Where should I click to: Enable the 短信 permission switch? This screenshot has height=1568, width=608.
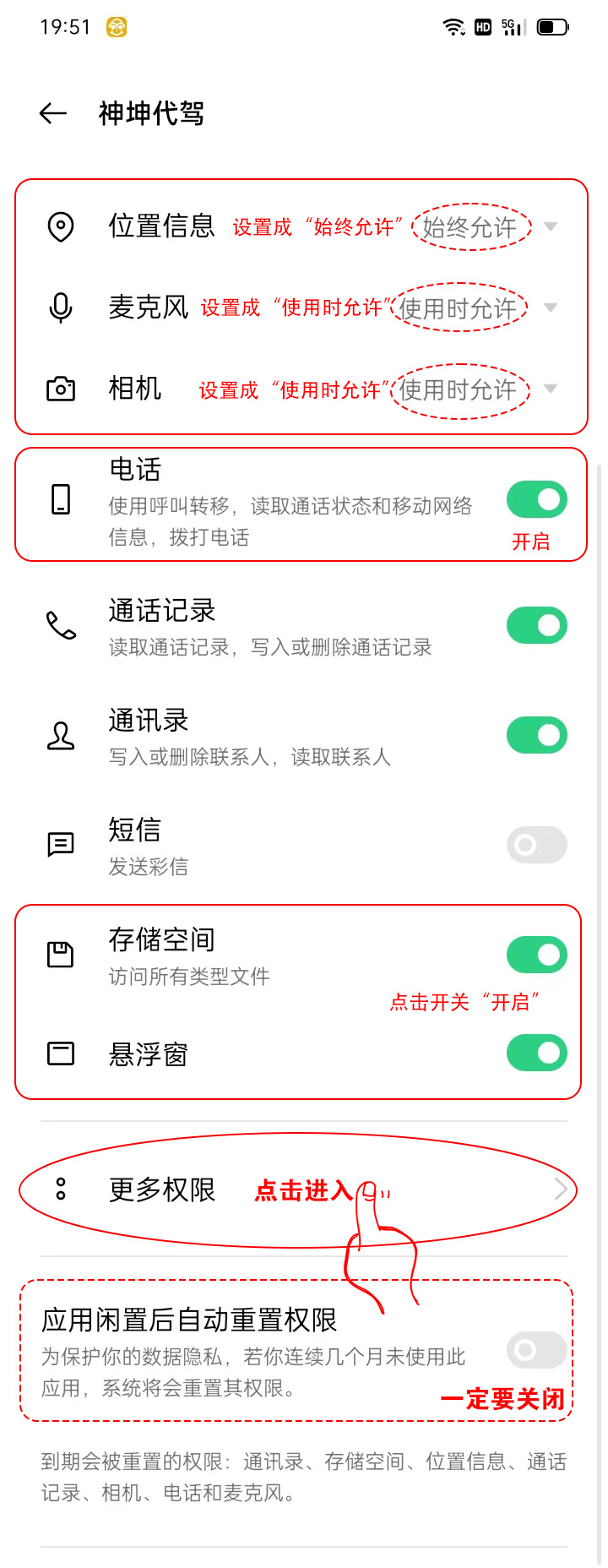536,845
